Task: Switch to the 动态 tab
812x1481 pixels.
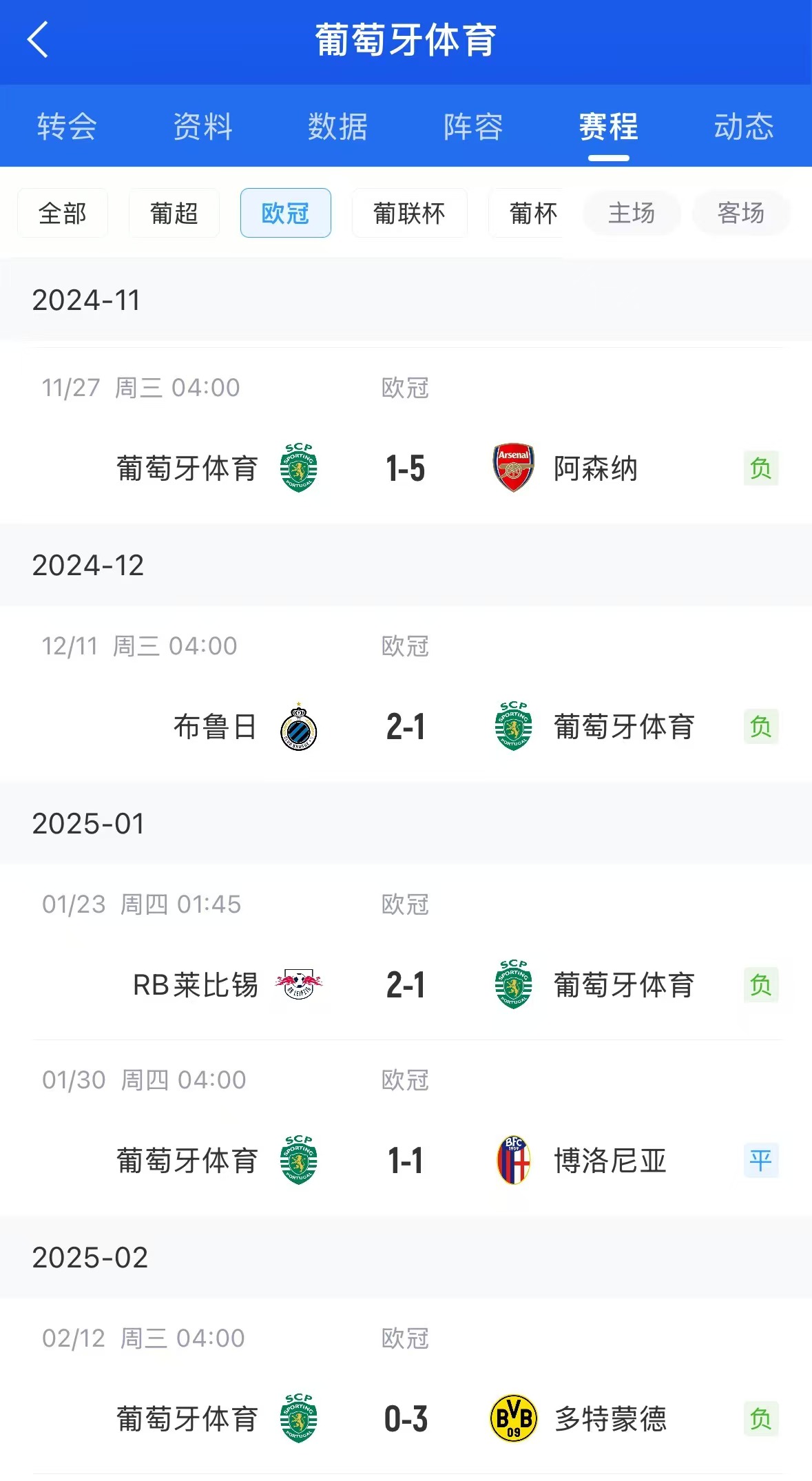Action: tap(744, 127)
